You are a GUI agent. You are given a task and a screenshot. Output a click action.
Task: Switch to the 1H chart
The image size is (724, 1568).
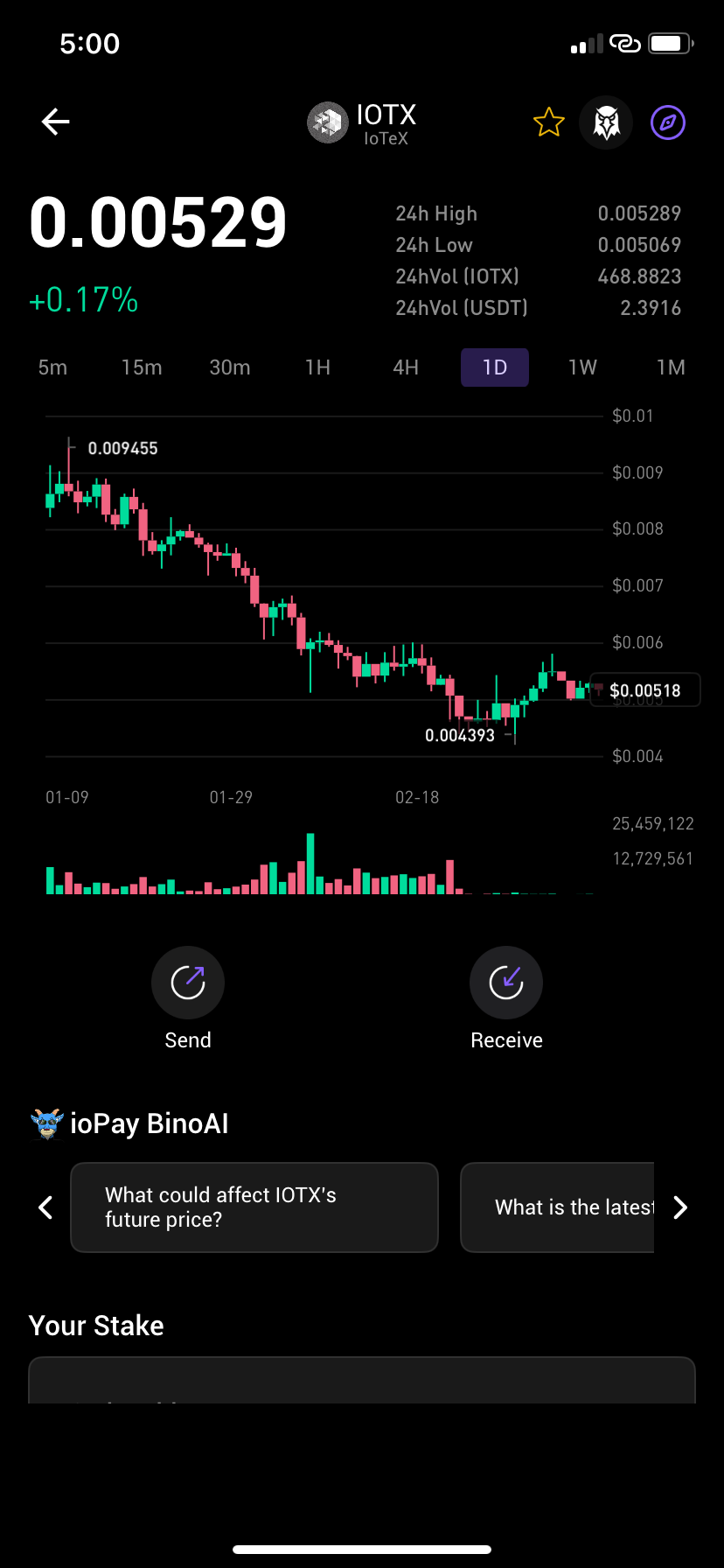tap(318, 367)
